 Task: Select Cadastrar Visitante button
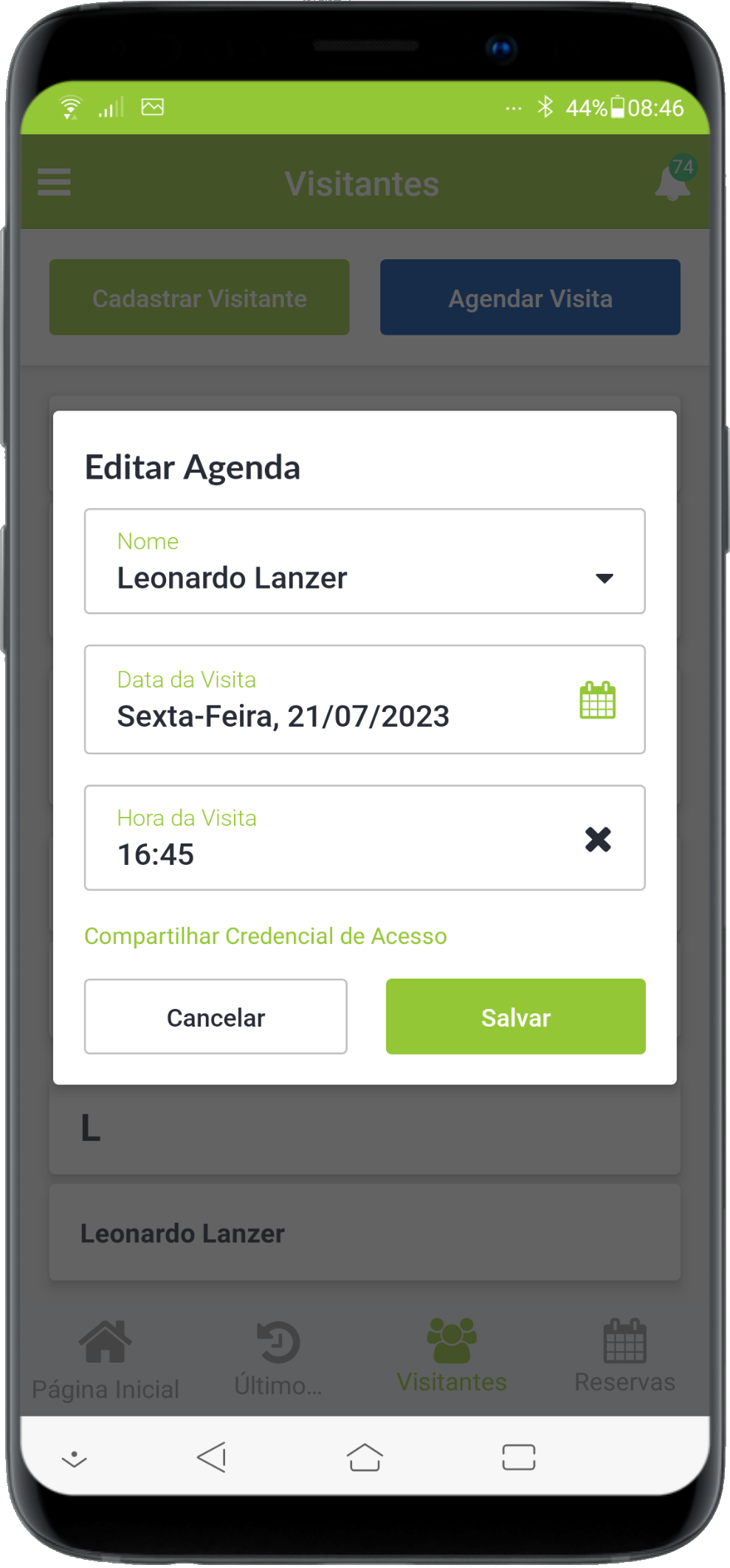pyautogui.click(x=199, y=298)
